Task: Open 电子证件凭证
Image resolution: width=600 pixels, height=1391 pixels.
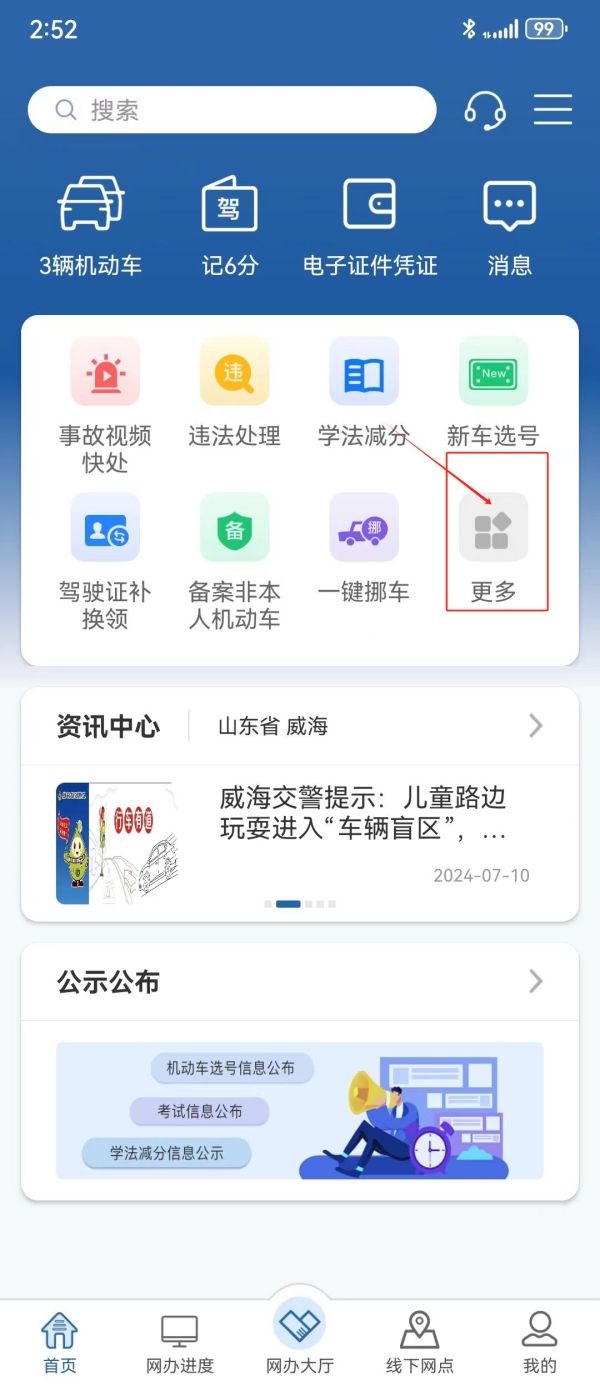Action: coord(370,226)
